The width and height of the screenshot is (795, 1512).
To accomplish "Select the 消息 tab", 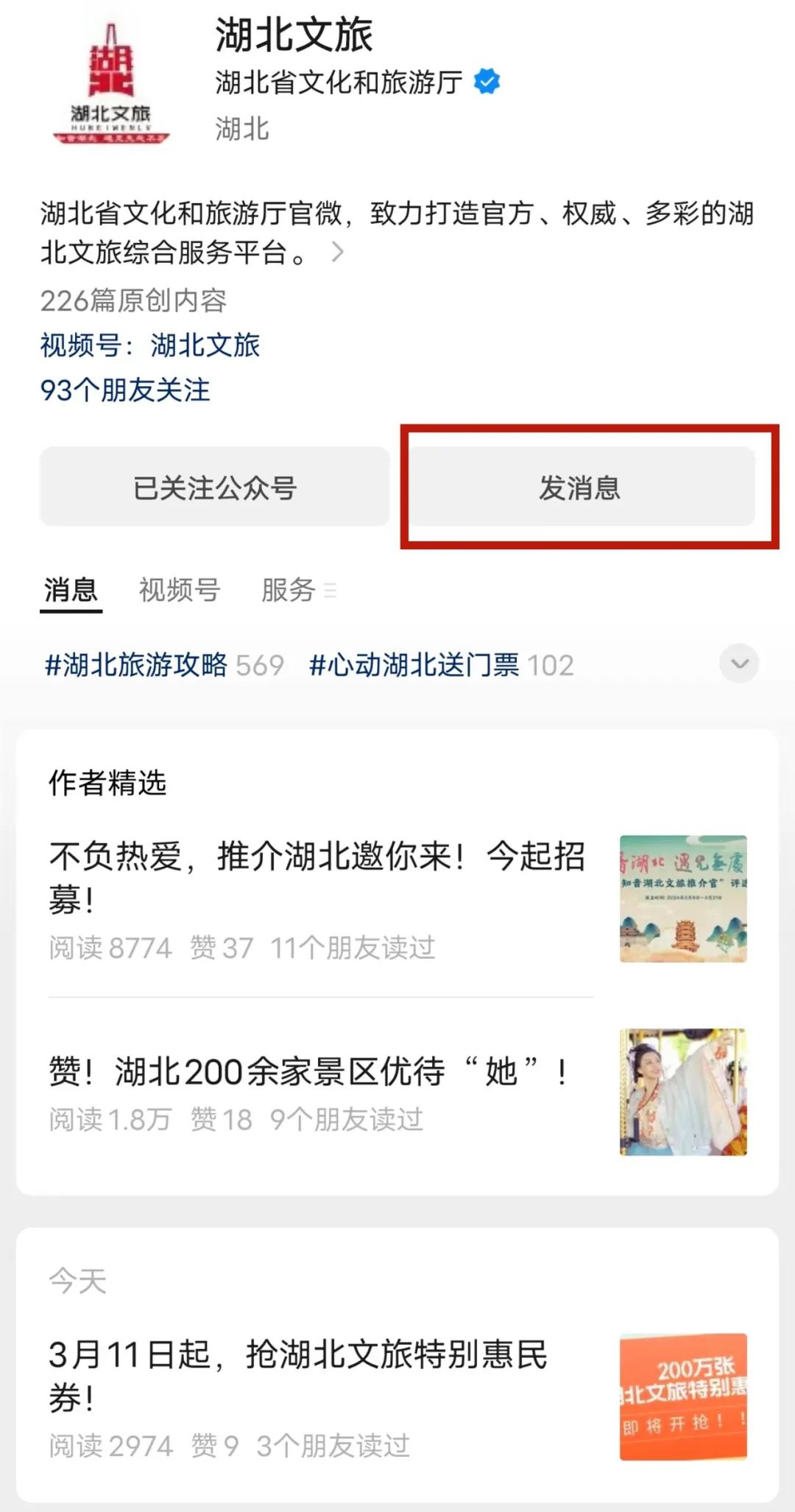I will [x=71, y=590].
